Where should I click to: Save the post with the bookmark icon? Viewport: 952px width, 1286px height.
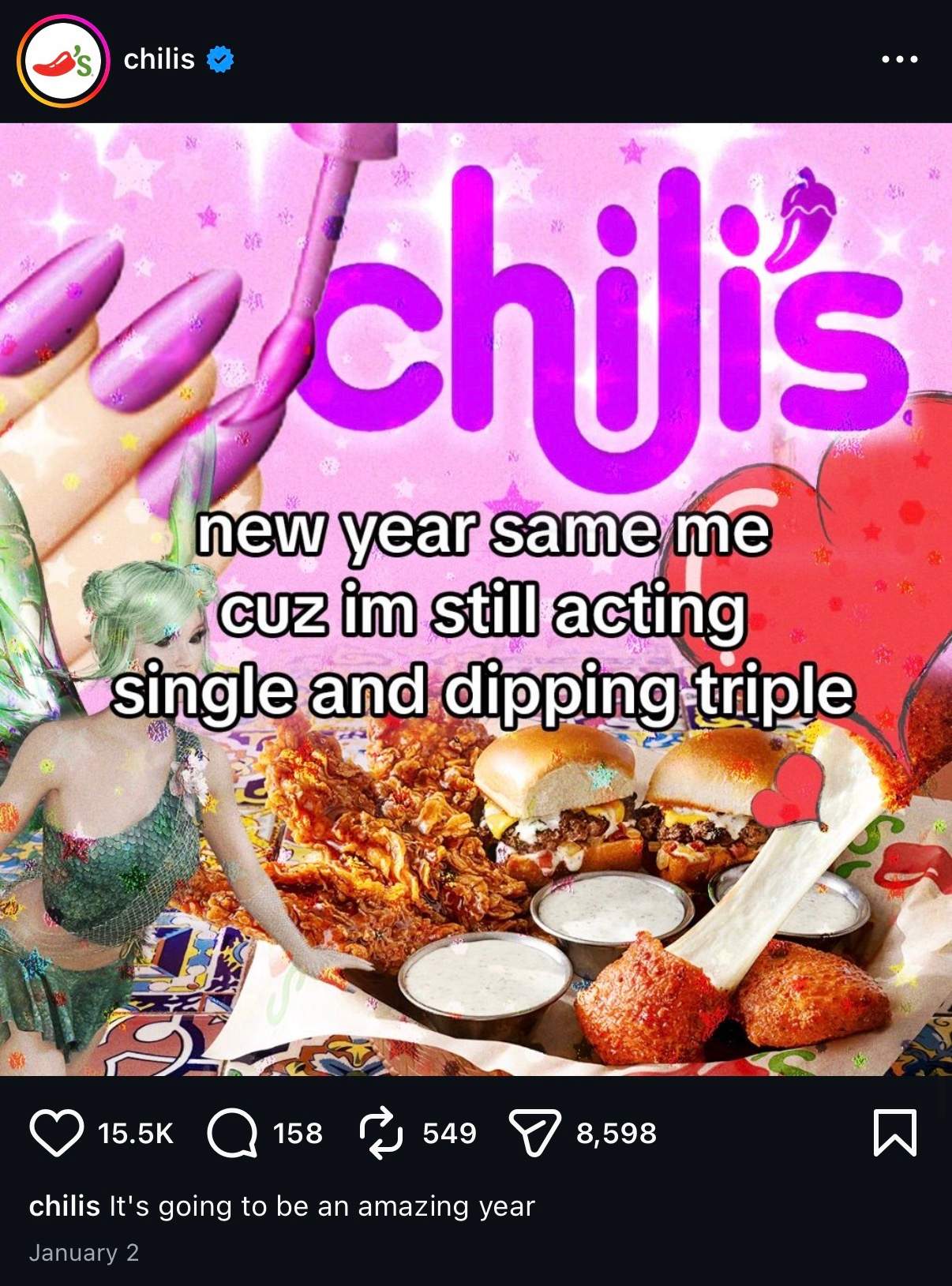click(x=894, y=1133)
